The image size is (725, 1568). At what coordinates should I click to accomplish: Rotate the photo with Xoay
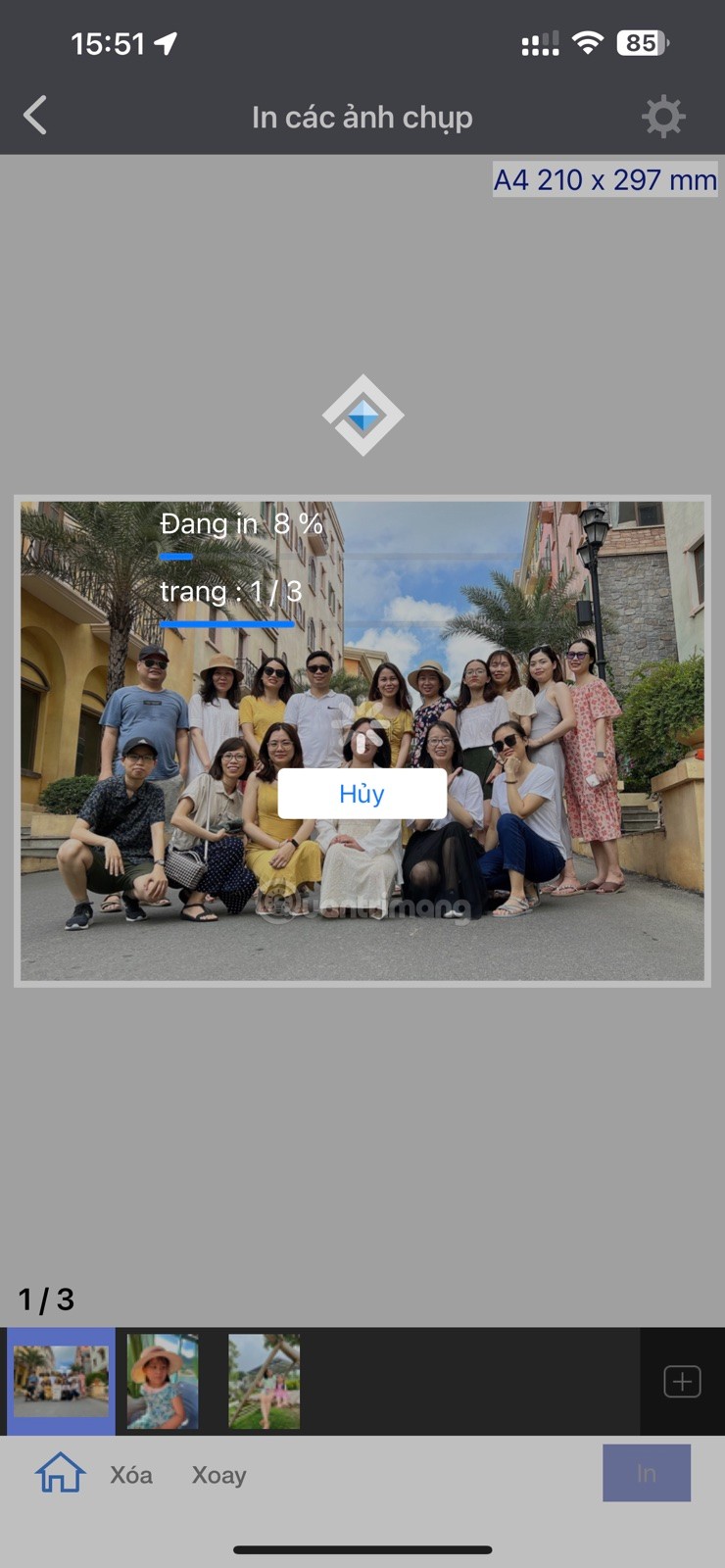[218, 1475]
